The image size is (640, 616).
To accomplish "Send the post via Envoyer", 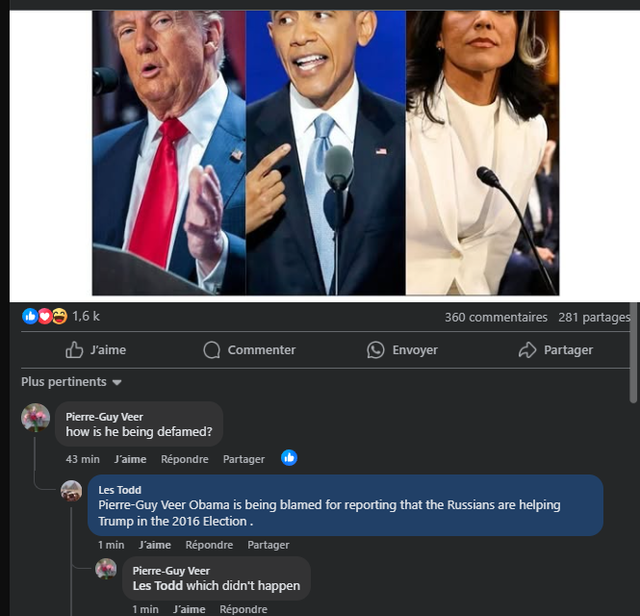I will (x=402, y=350).
